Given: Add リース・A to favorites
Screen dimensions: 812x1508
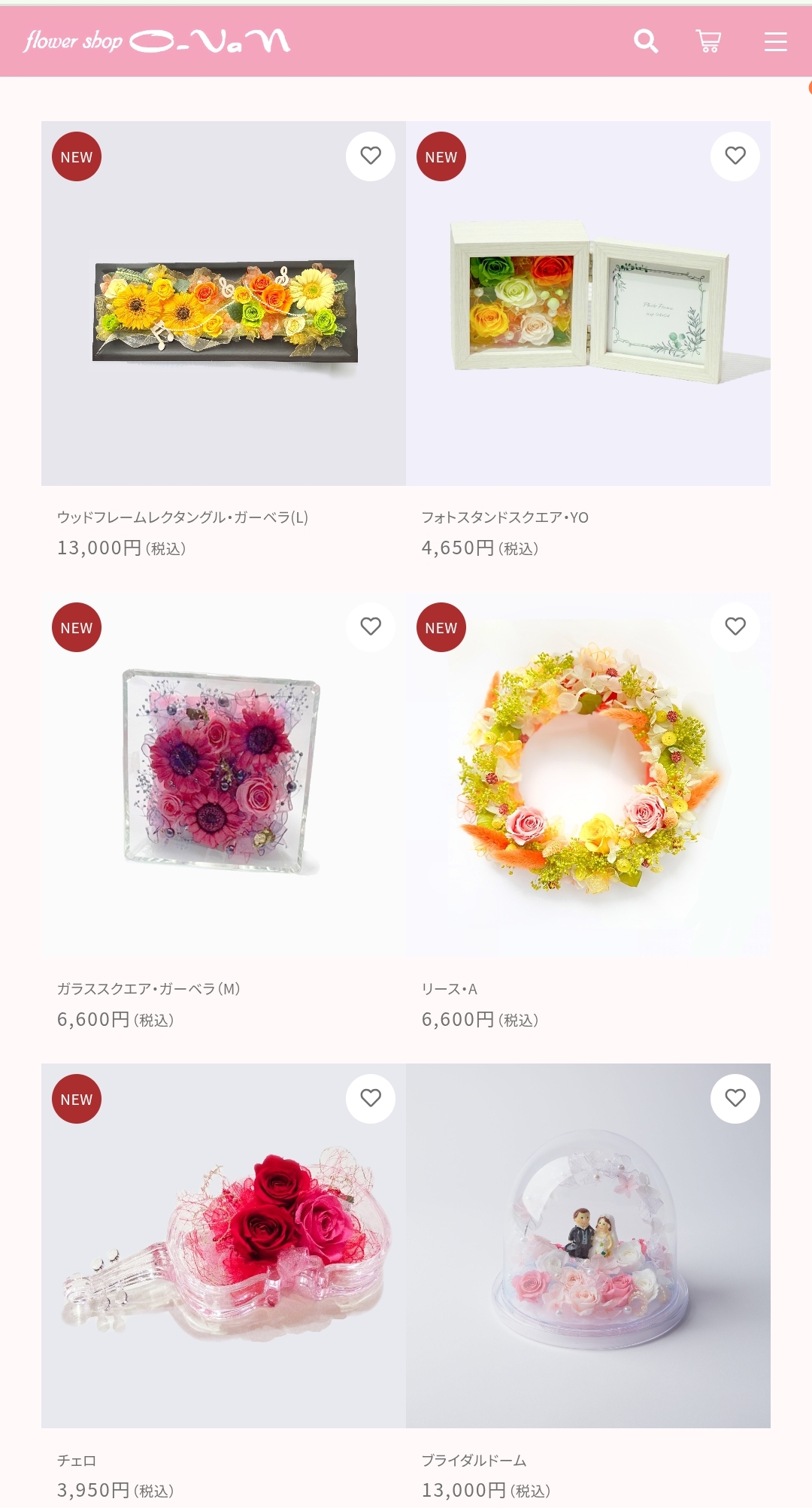Looking at the screenshot, I should click(x=735, y=627).
